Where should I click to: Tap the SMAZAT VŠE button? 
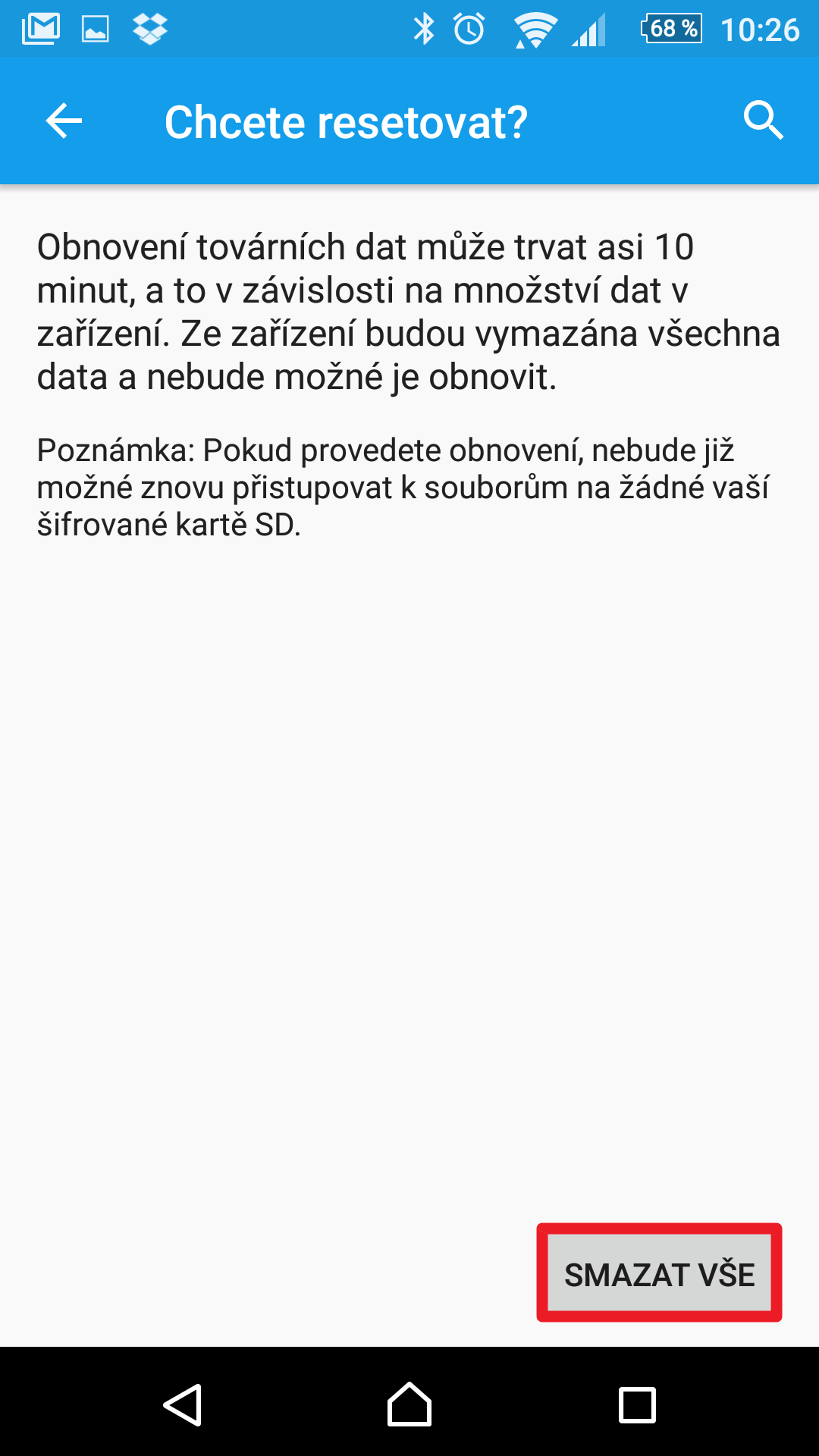pos(659,1274)
